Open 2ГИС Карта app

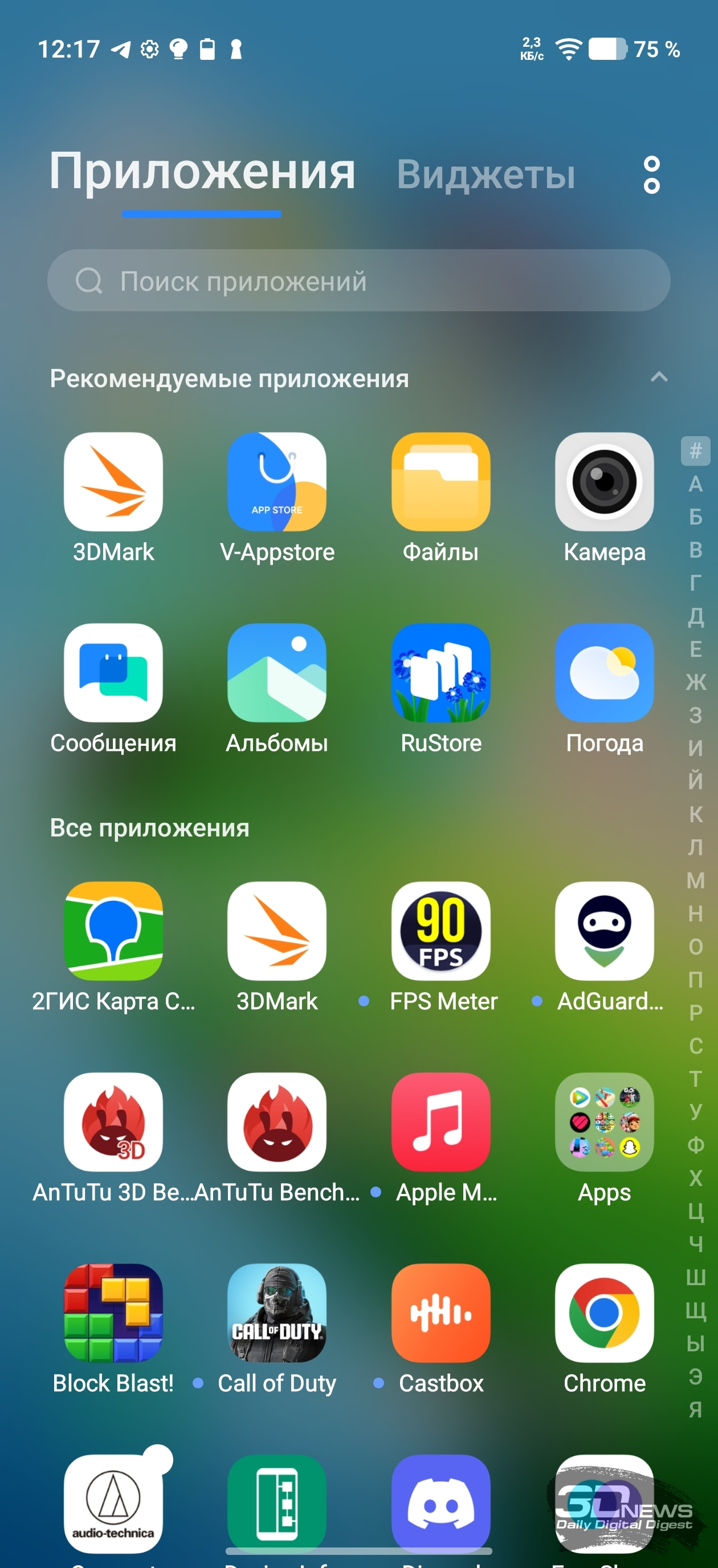(x=113, y=931)
